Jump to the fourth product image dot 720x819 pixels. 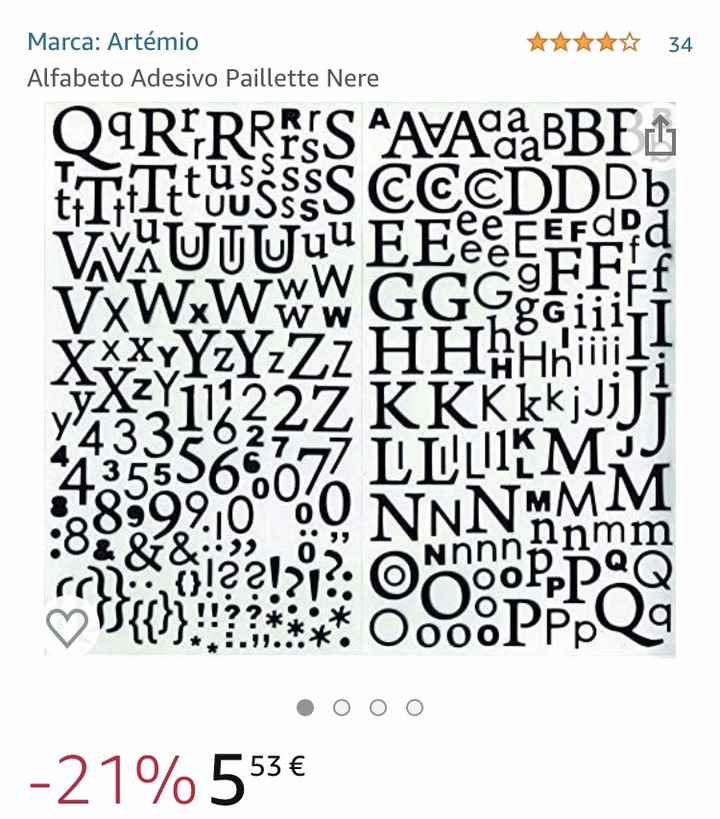tap(414, 708)
